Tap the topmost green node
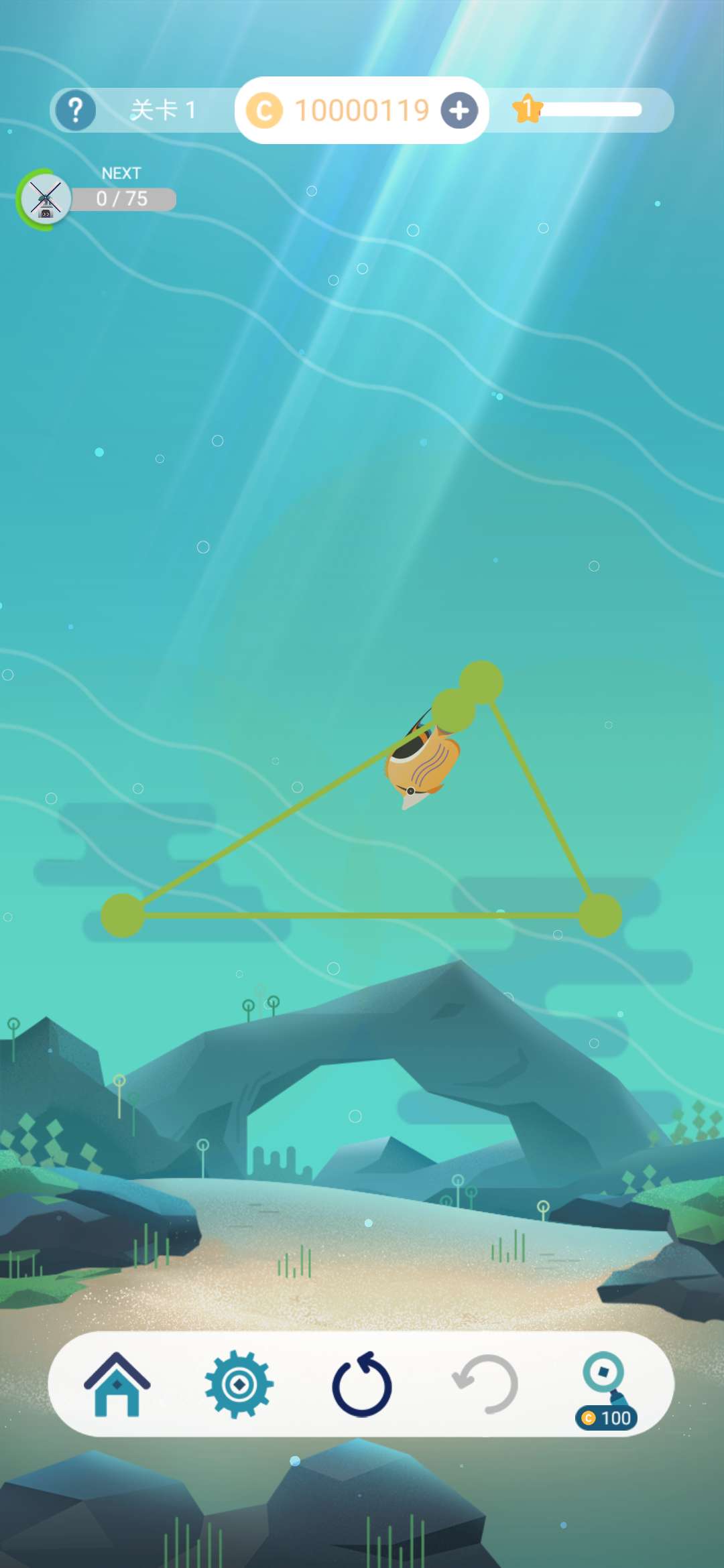Image resolution: width=724 pixels, height=1568 pixels. [481, 682]
